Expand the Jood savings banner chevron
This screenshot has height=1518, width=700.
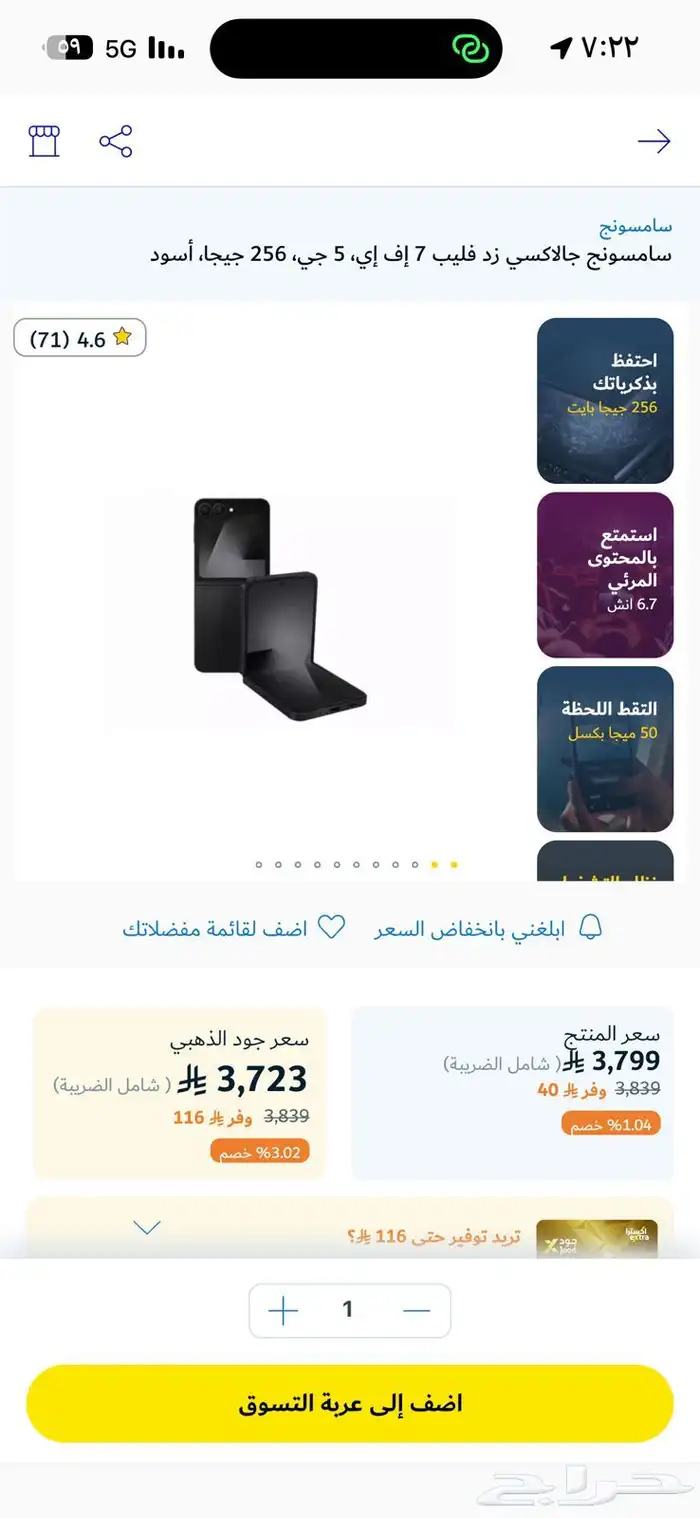pos(147,1227)
